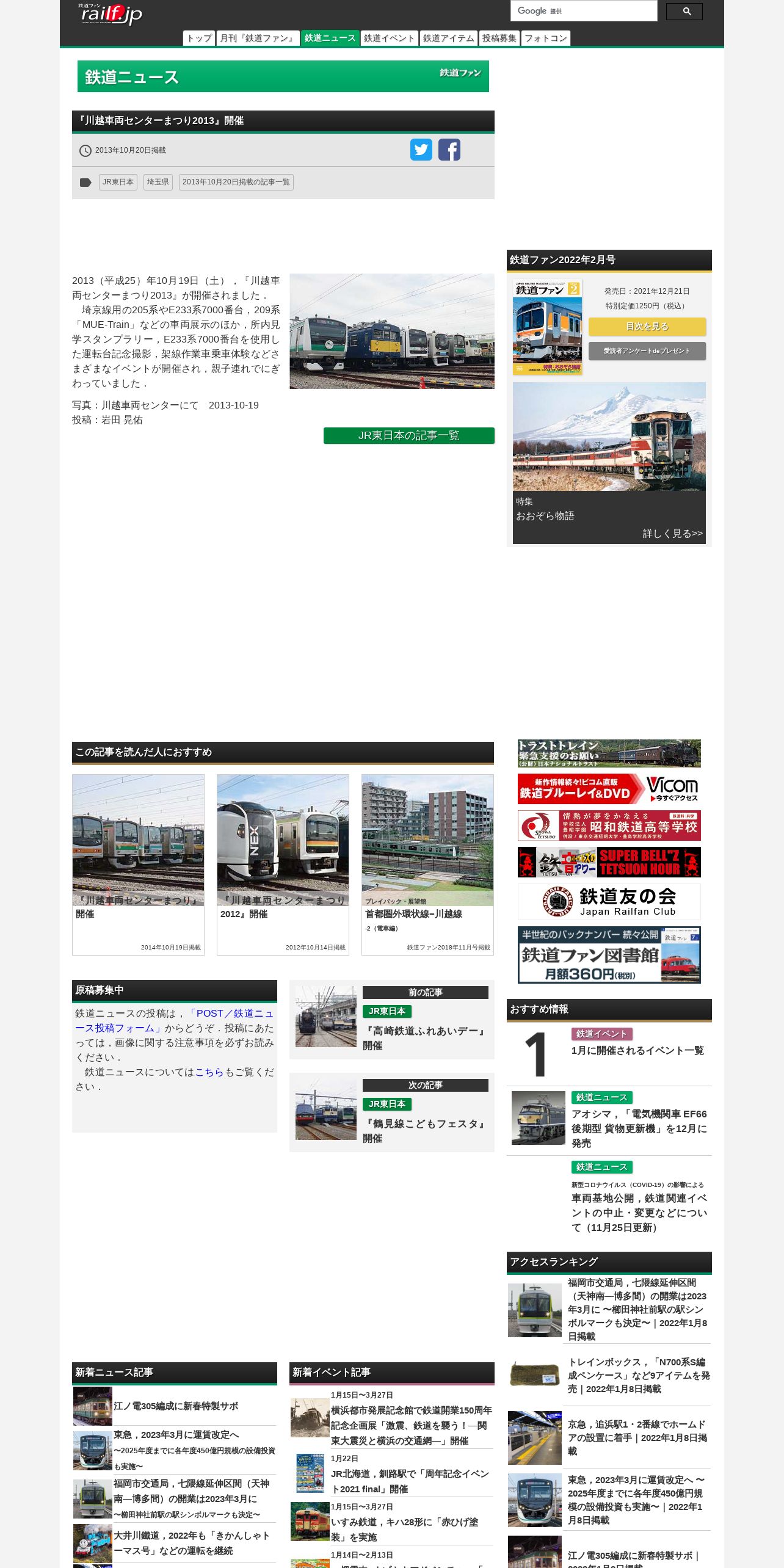This screenshot has height=1568, width=784.
Task: Select the JR東日本 tag chip
Action: 118,182
